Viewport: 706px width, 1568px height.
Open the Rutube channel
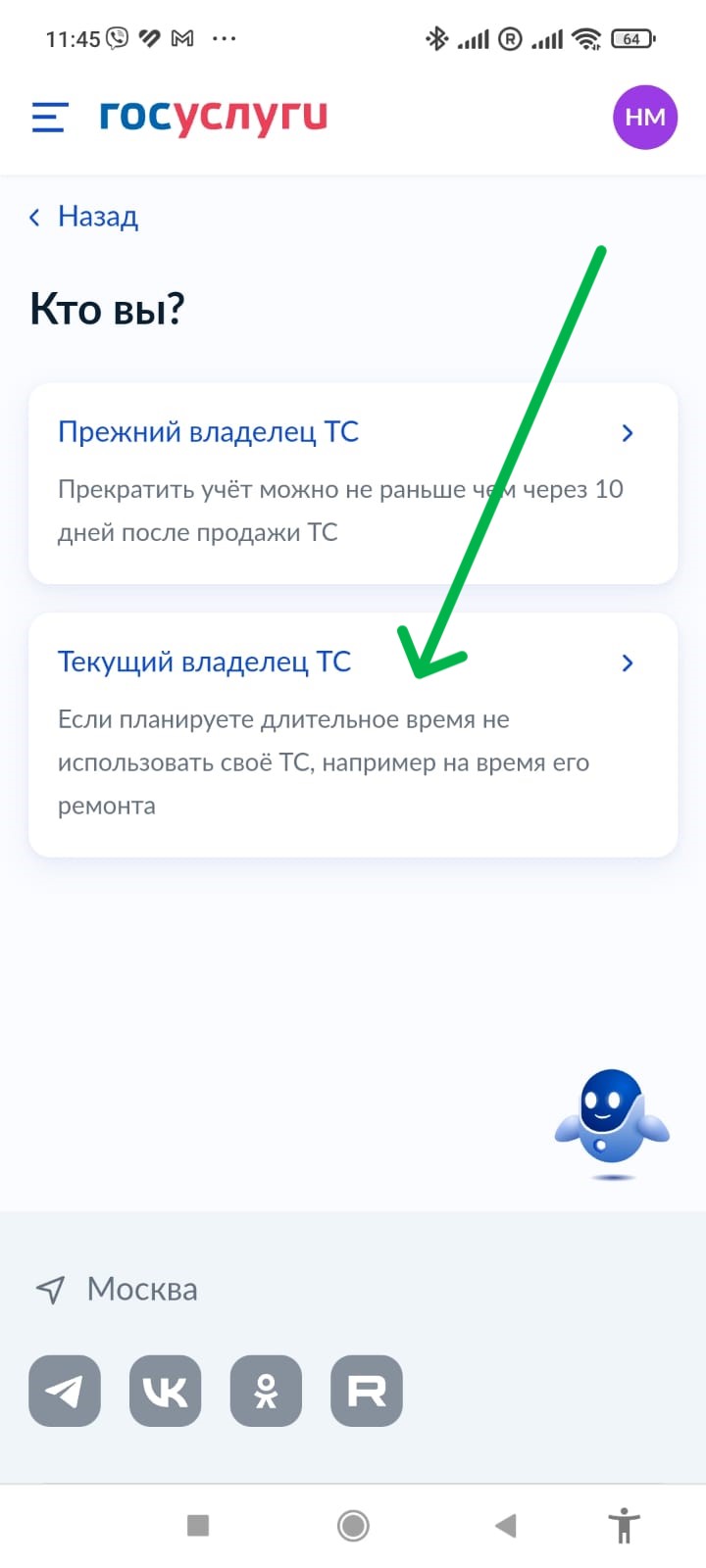click(x=367, y=1391)
